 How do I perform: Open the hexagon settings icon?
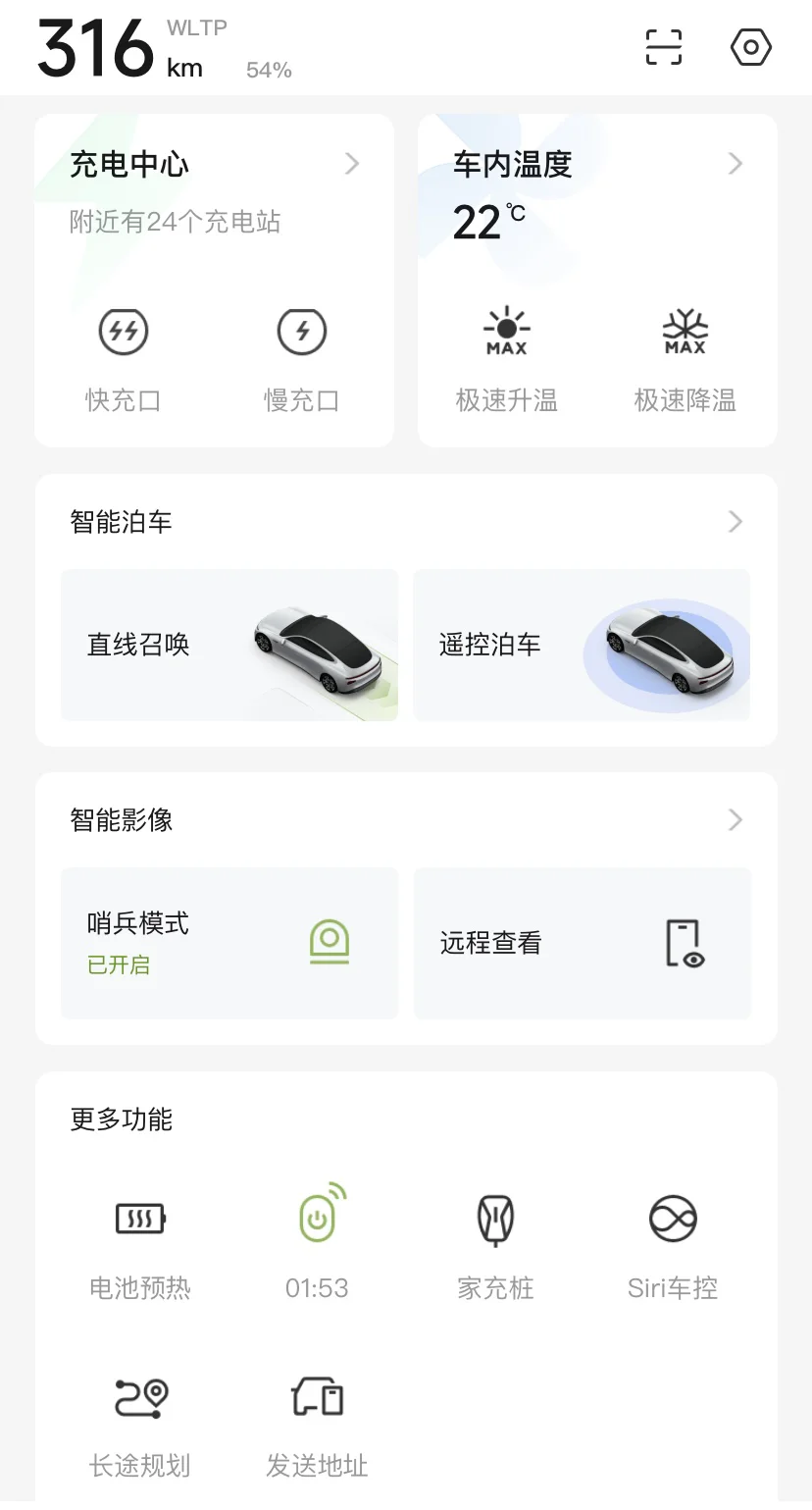[x=750, y=47]
